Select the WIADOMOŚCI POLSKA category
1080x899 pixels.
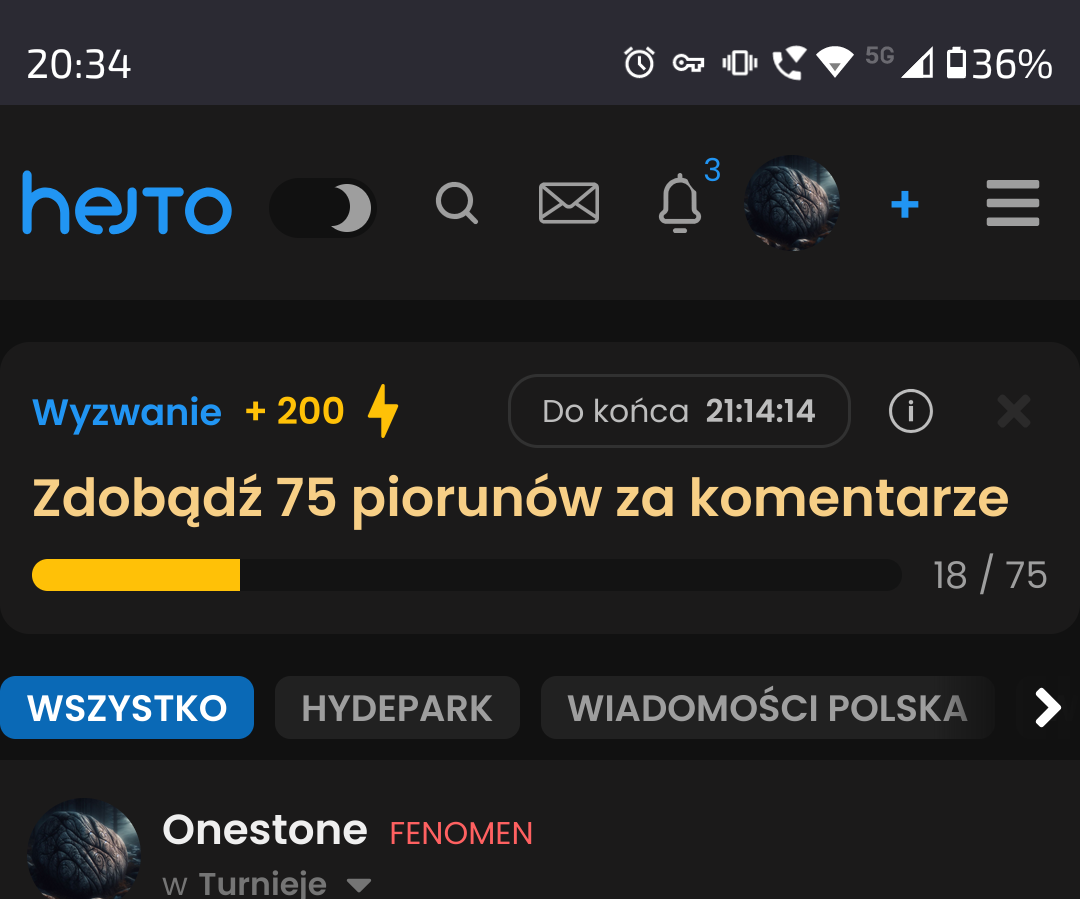tap(767, 708)
